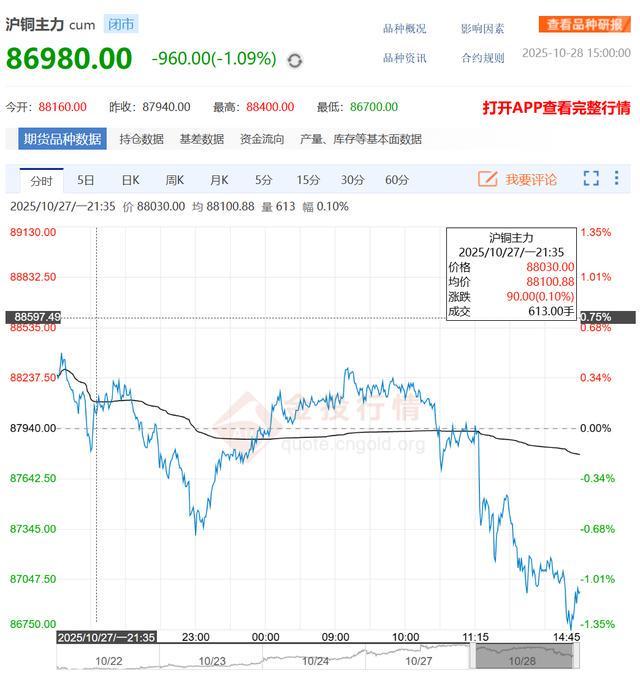
Task: Show the 5日 chart
Action: pos(86,180)
